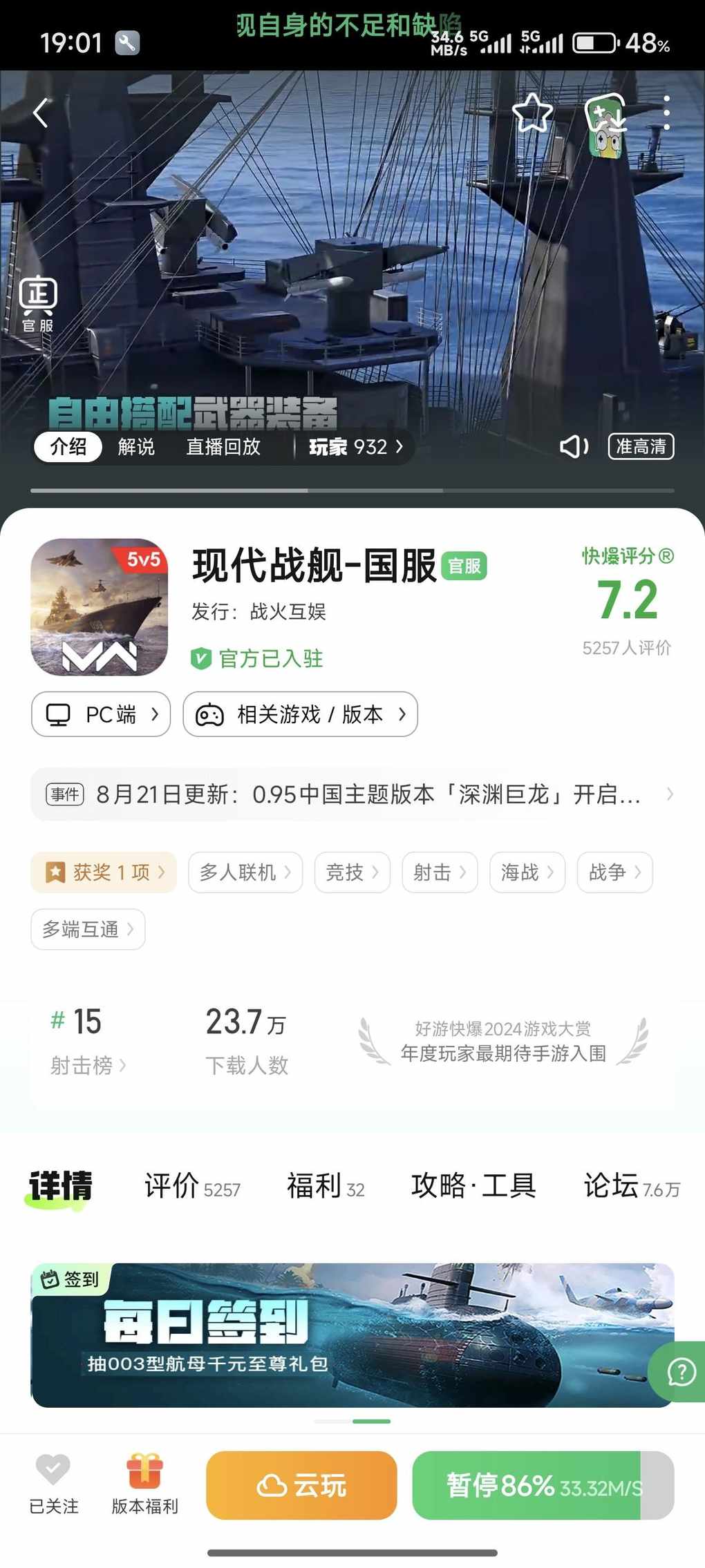
Task: Open the PC端 version chip
Action: (x=101, y=714)
